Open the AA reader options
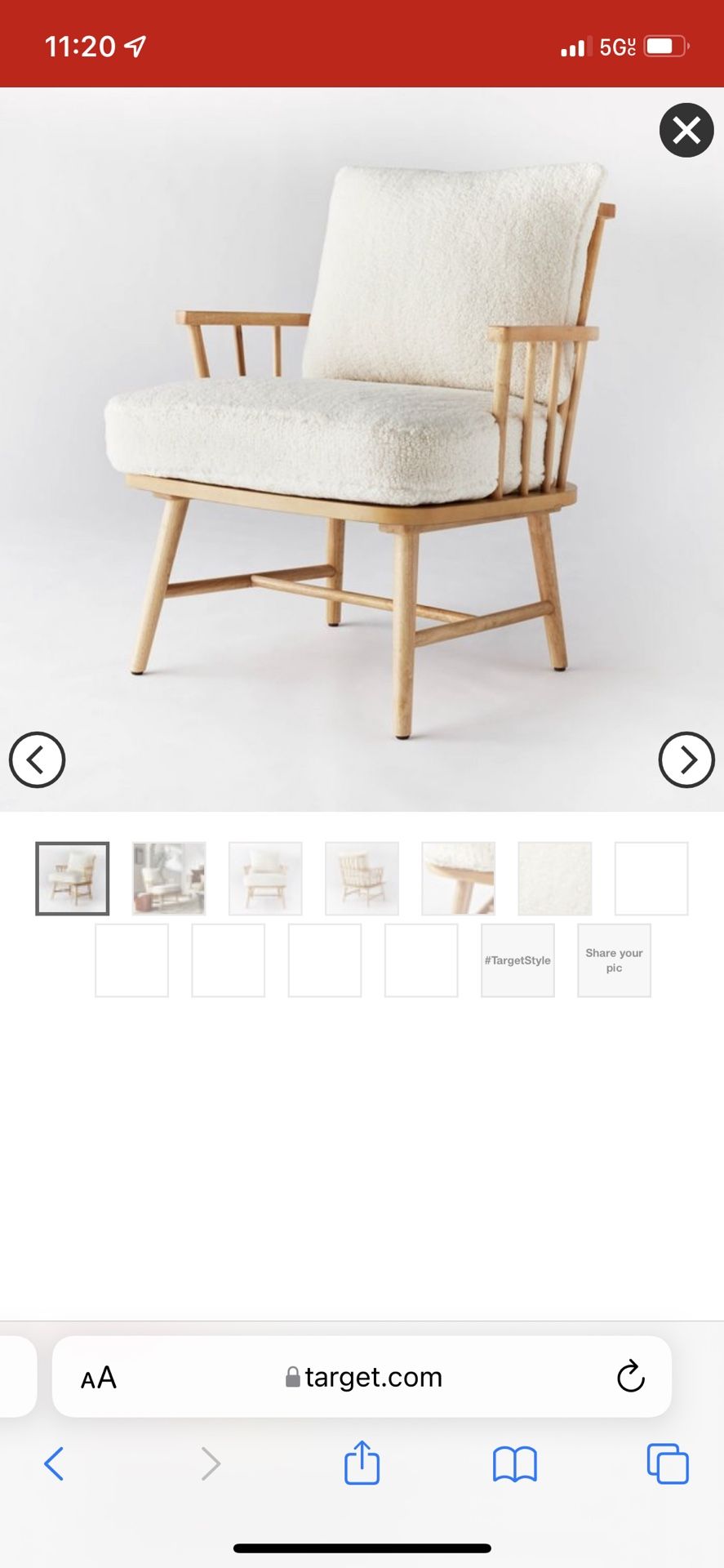Image resolution: width=724 pixels, height=1568 pixels. (99, 1378)
